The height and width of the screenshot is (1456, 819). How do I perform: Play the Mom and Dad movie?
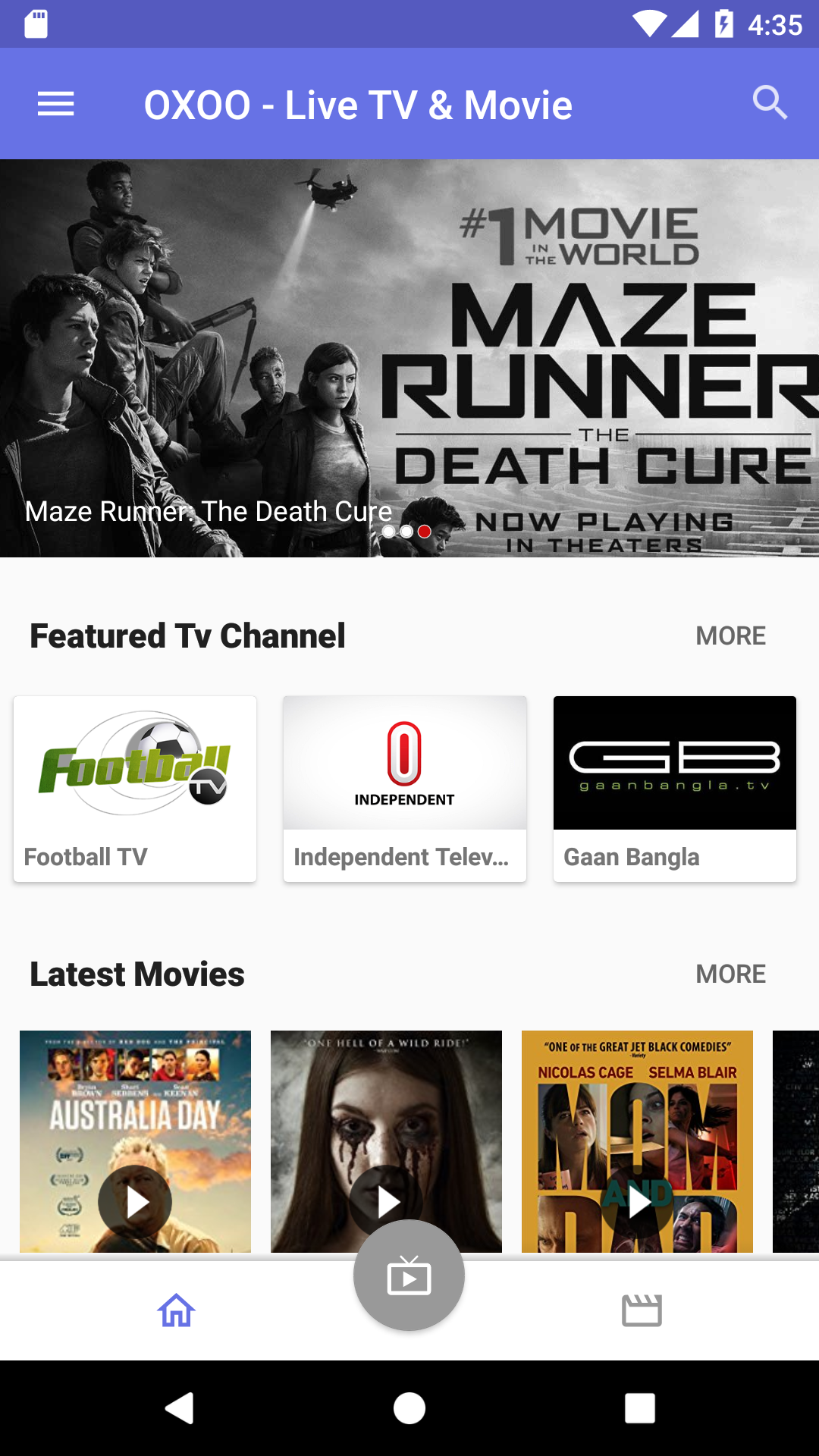tap(637, 1201)
